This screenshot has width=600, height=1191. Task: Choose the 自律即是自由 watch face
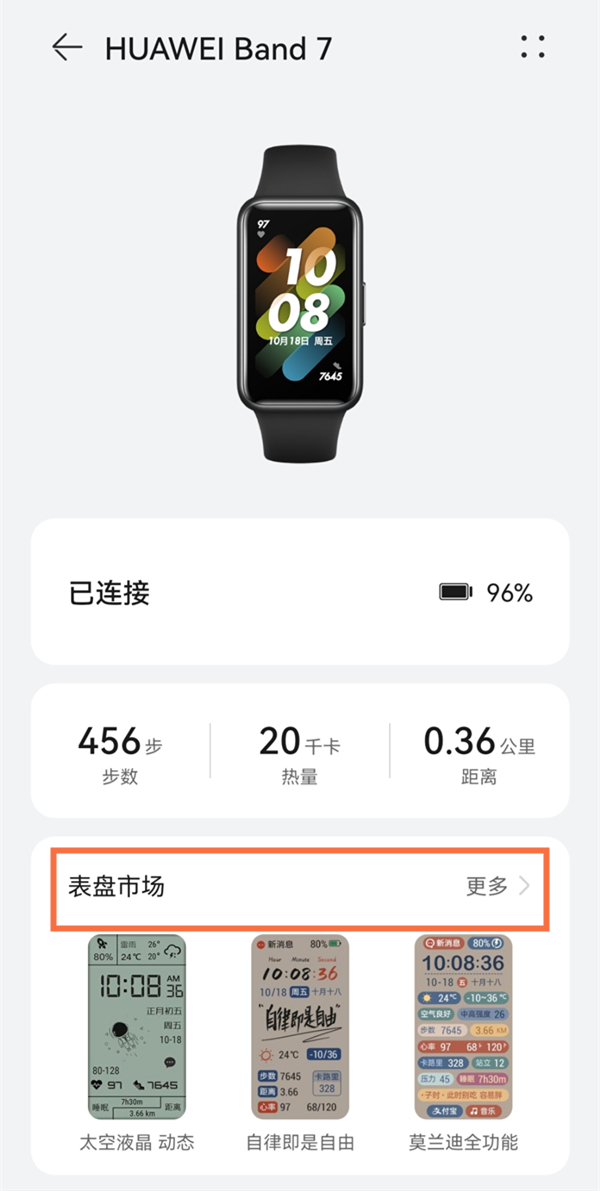(x=300, y=1025)
